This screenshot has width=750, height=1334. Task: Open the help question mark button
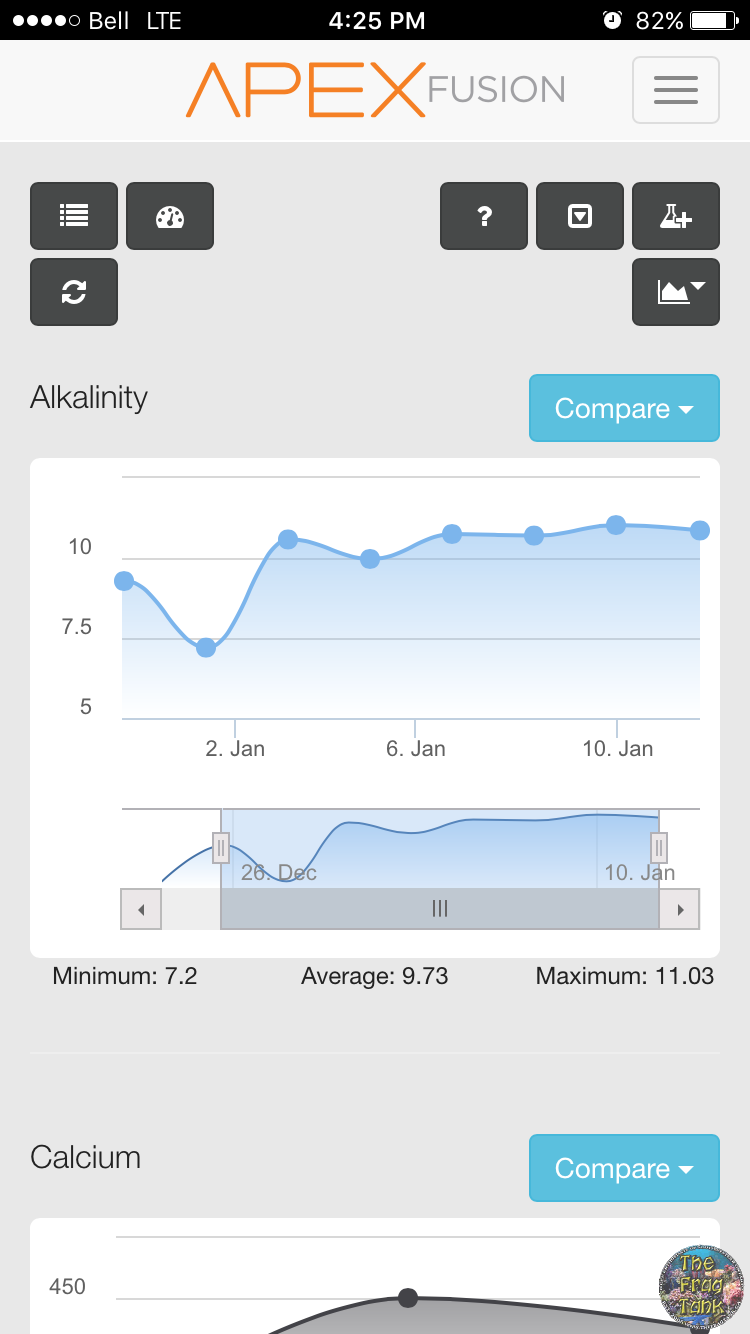pyautogui.click(x=484, y=215)
